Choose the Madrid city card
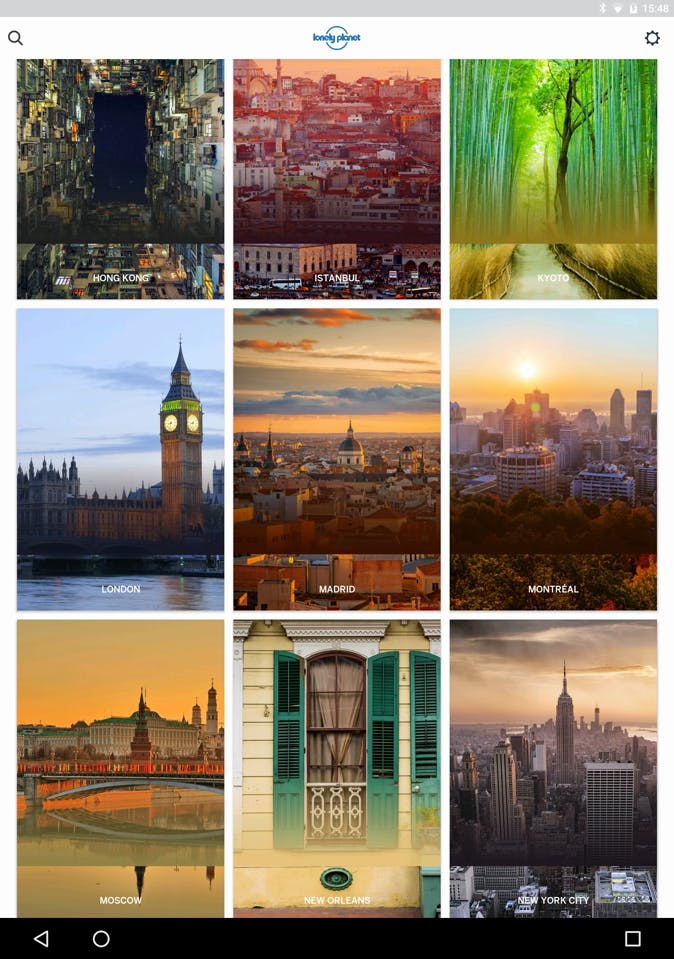Image resolution: width=674 pixels, height=959 pixels. coord(337,459)
